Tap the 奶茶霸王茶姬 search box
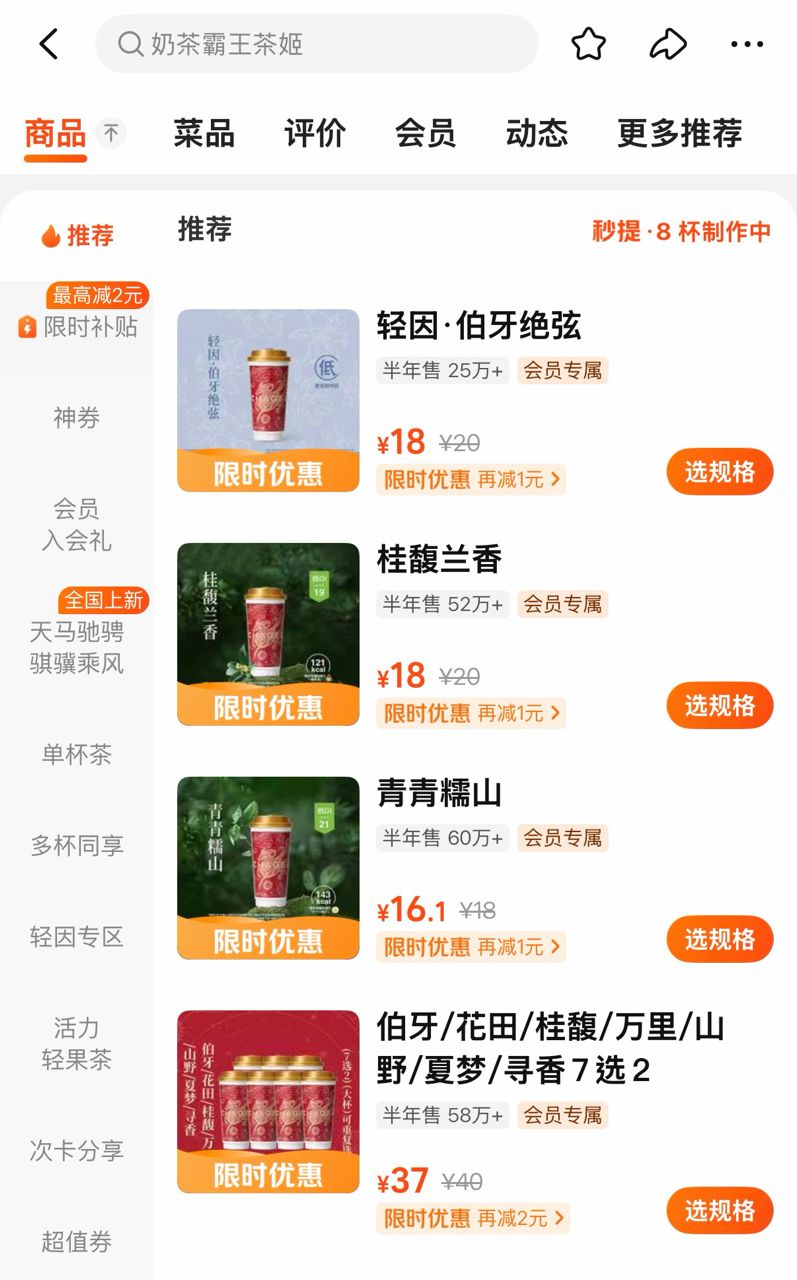 click(316, 44)
